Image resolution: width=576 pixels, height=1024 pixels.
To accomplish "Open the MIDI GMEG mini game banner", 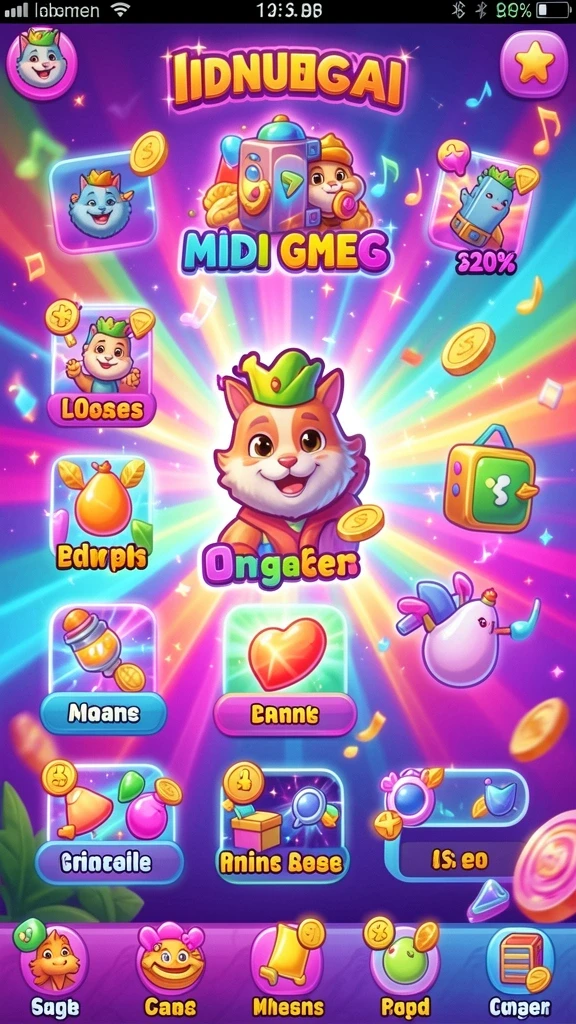I will [x=285, y=195].
